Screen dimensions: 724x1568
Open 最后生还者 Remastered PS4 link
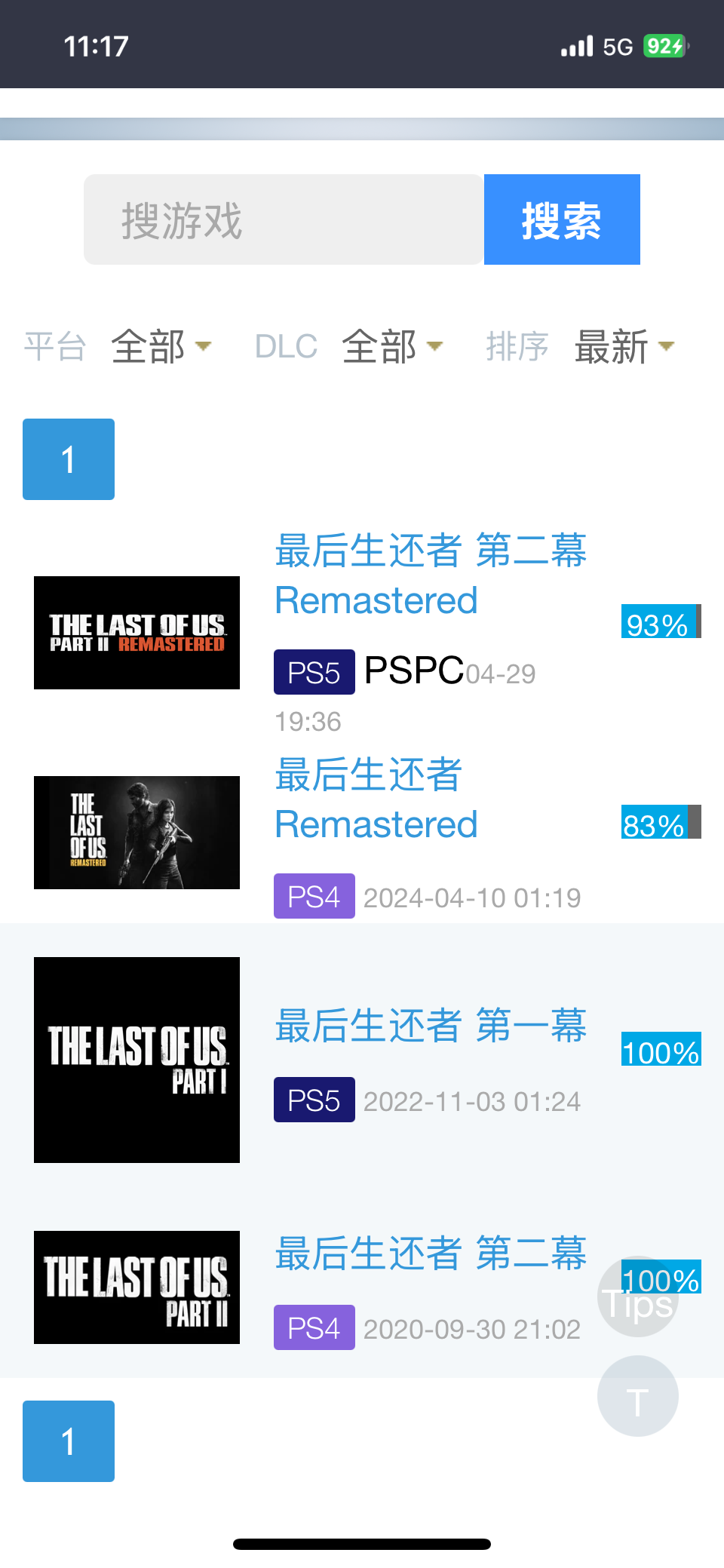pyautogui.click(x=376, y=799)
